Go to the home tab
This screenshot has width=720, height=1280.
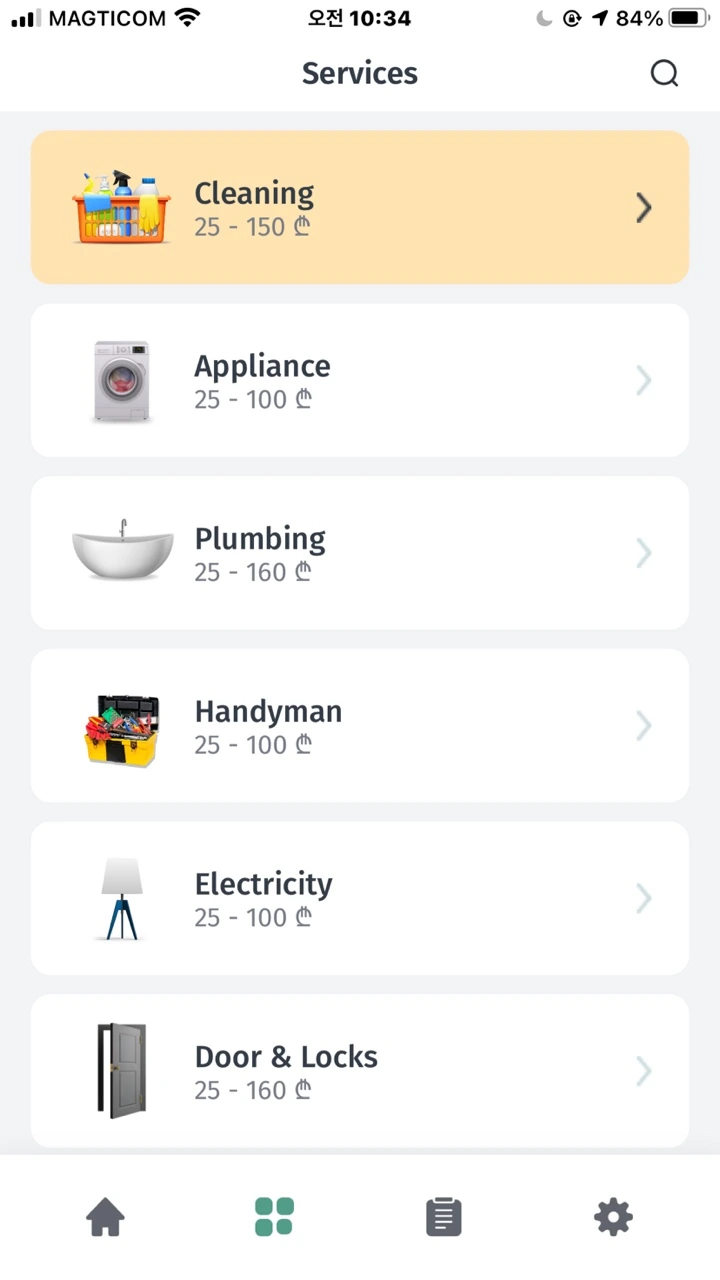106,1217
